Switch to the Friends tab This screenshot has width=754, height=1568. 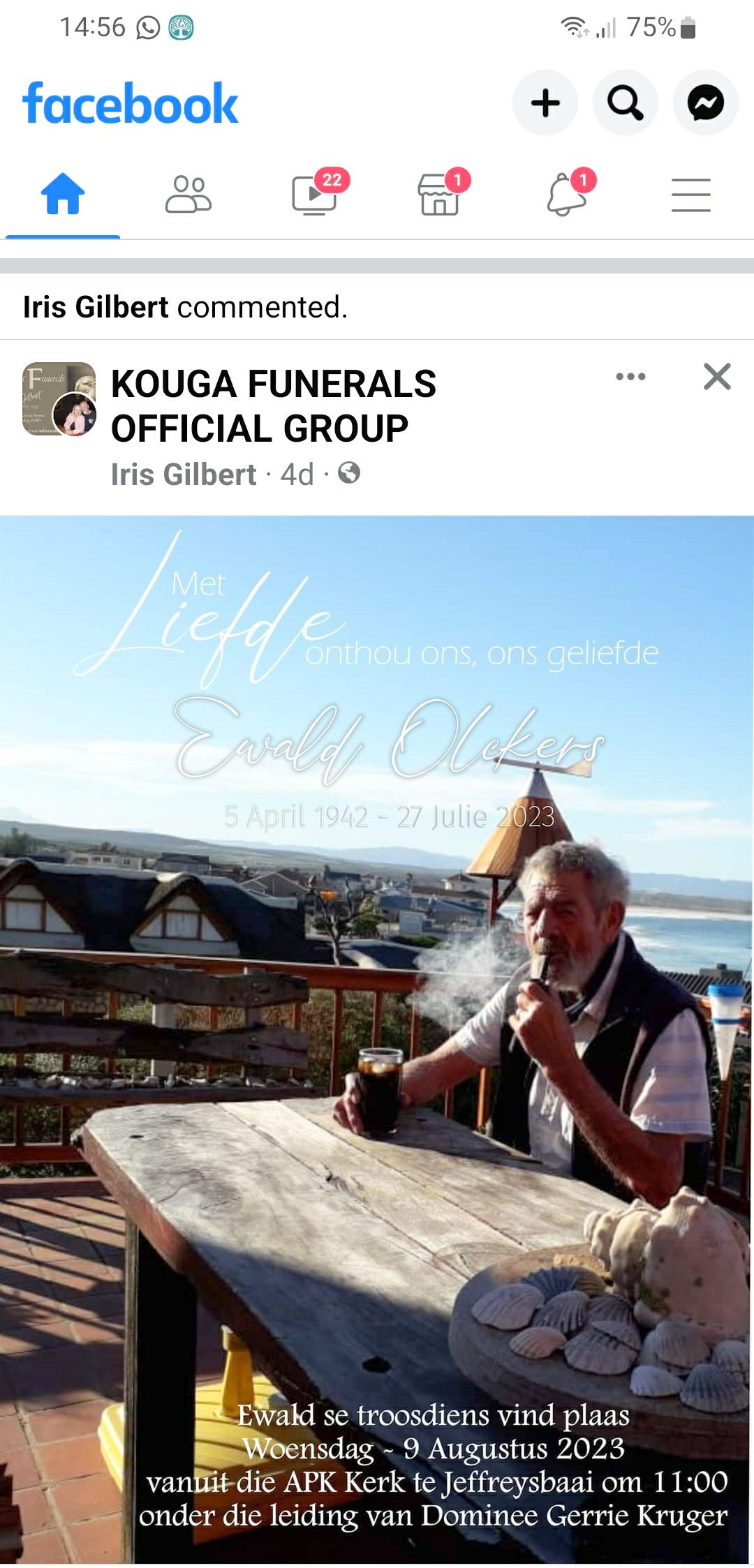click(x=188, y=194)
